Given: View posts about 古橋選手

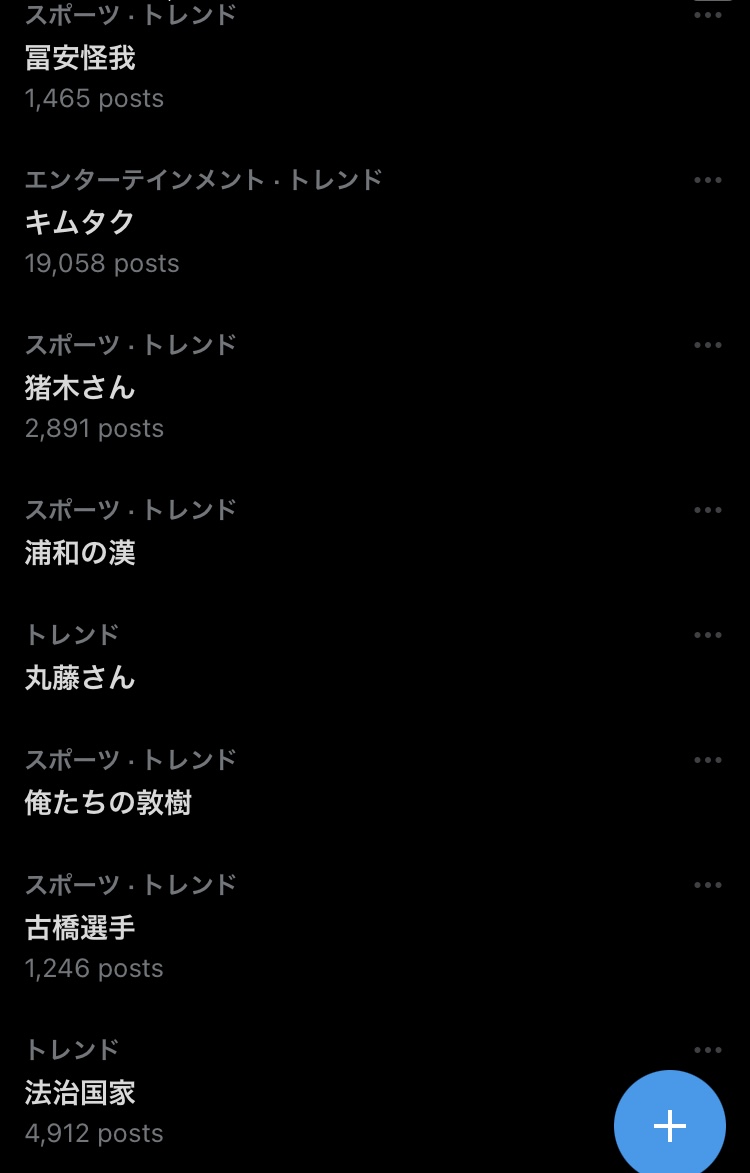Looking at the screenshot, I should coord(80,928).
